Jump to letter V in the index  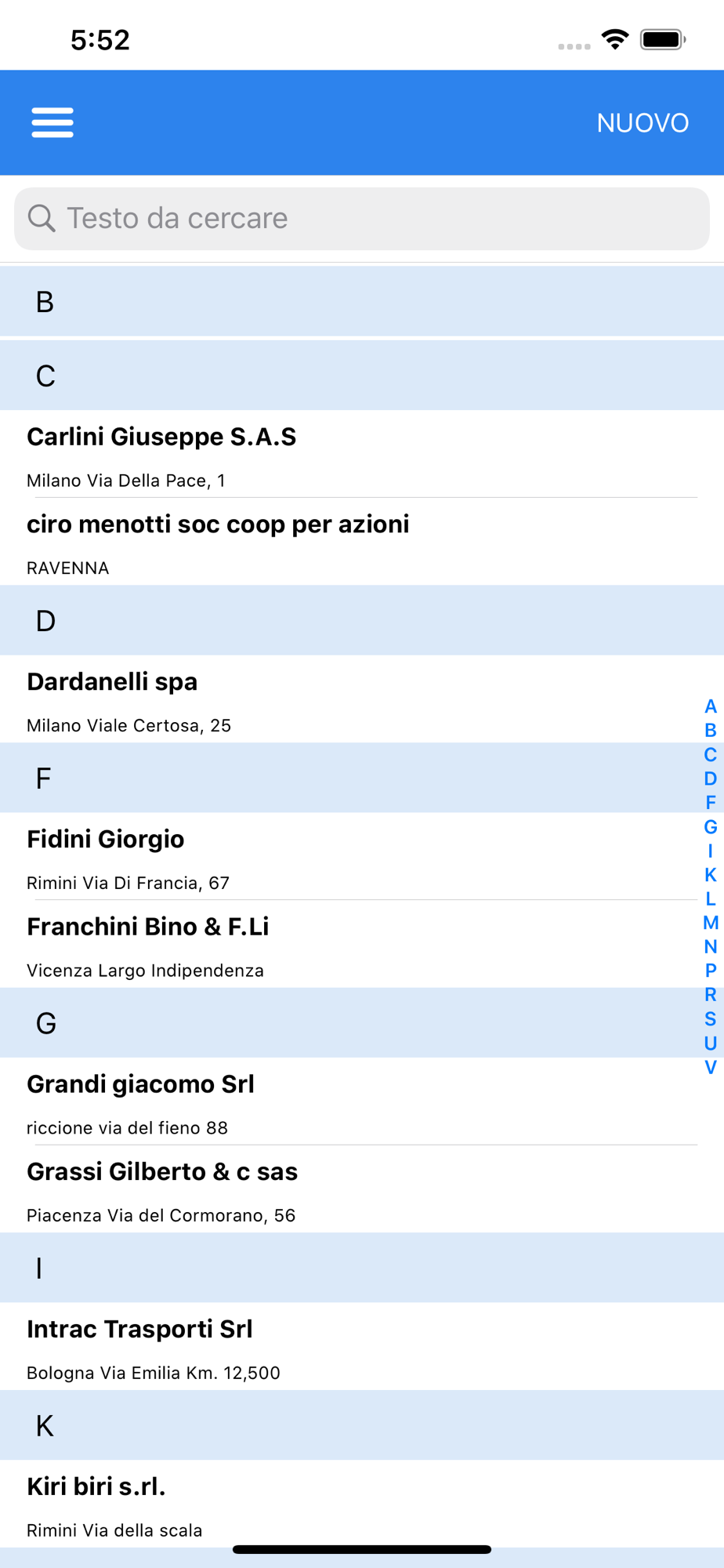[711, 1067]
